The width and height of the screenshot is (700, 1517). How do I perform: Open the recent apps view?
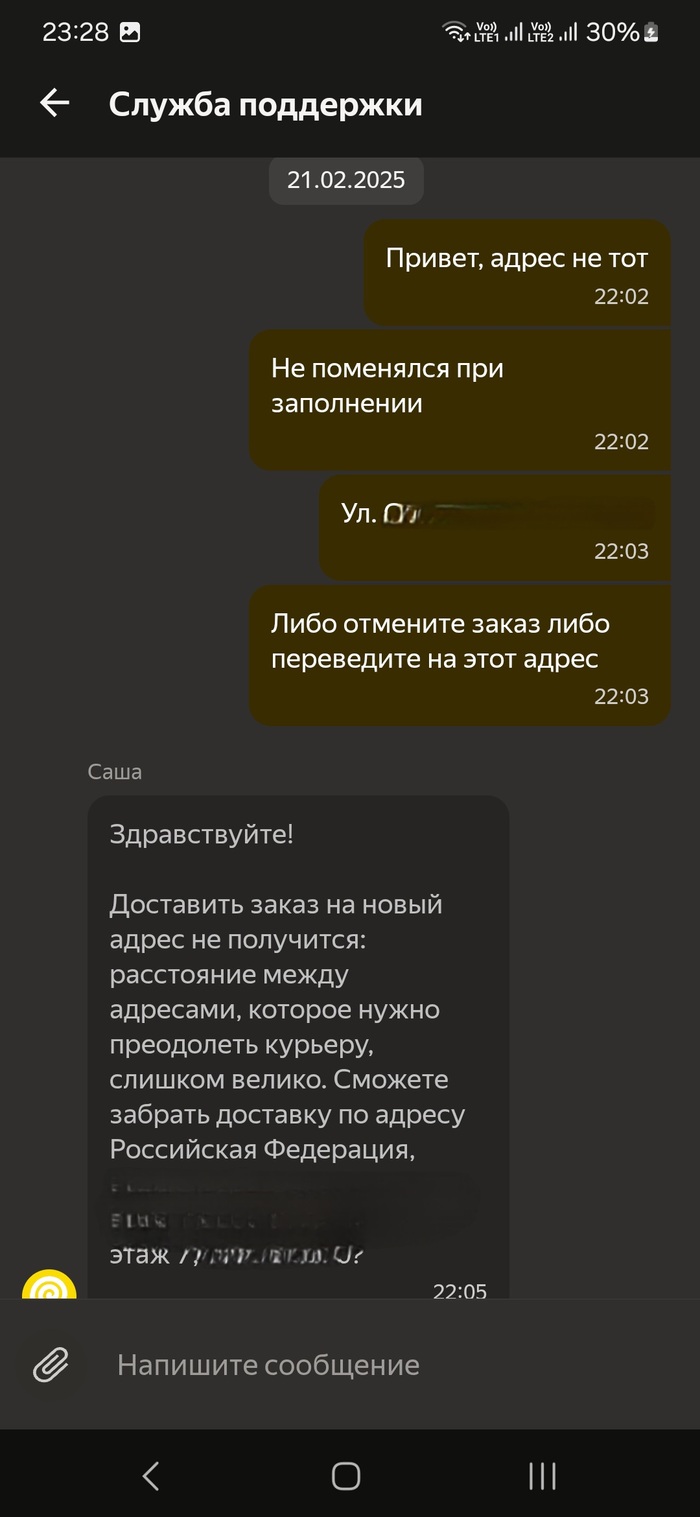(x=542, y=1476)
